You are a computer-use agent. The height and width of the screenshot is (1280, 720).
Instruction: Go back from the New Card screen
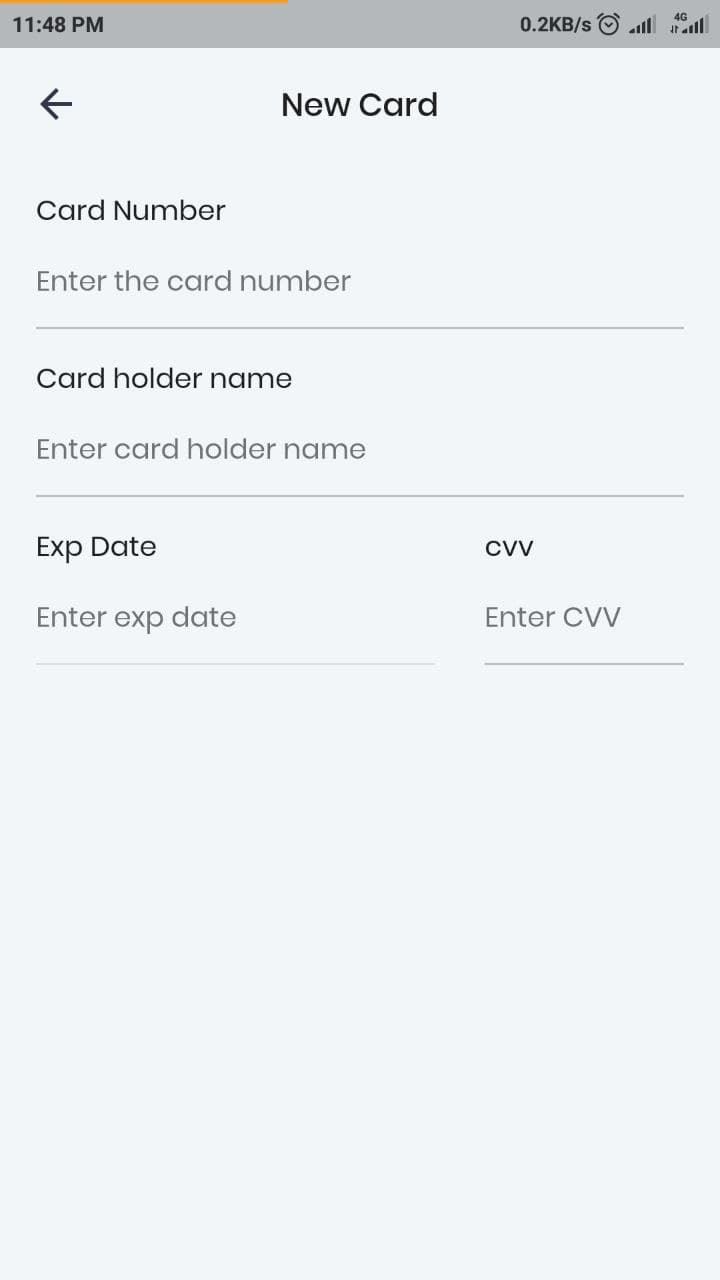point(56,104)
